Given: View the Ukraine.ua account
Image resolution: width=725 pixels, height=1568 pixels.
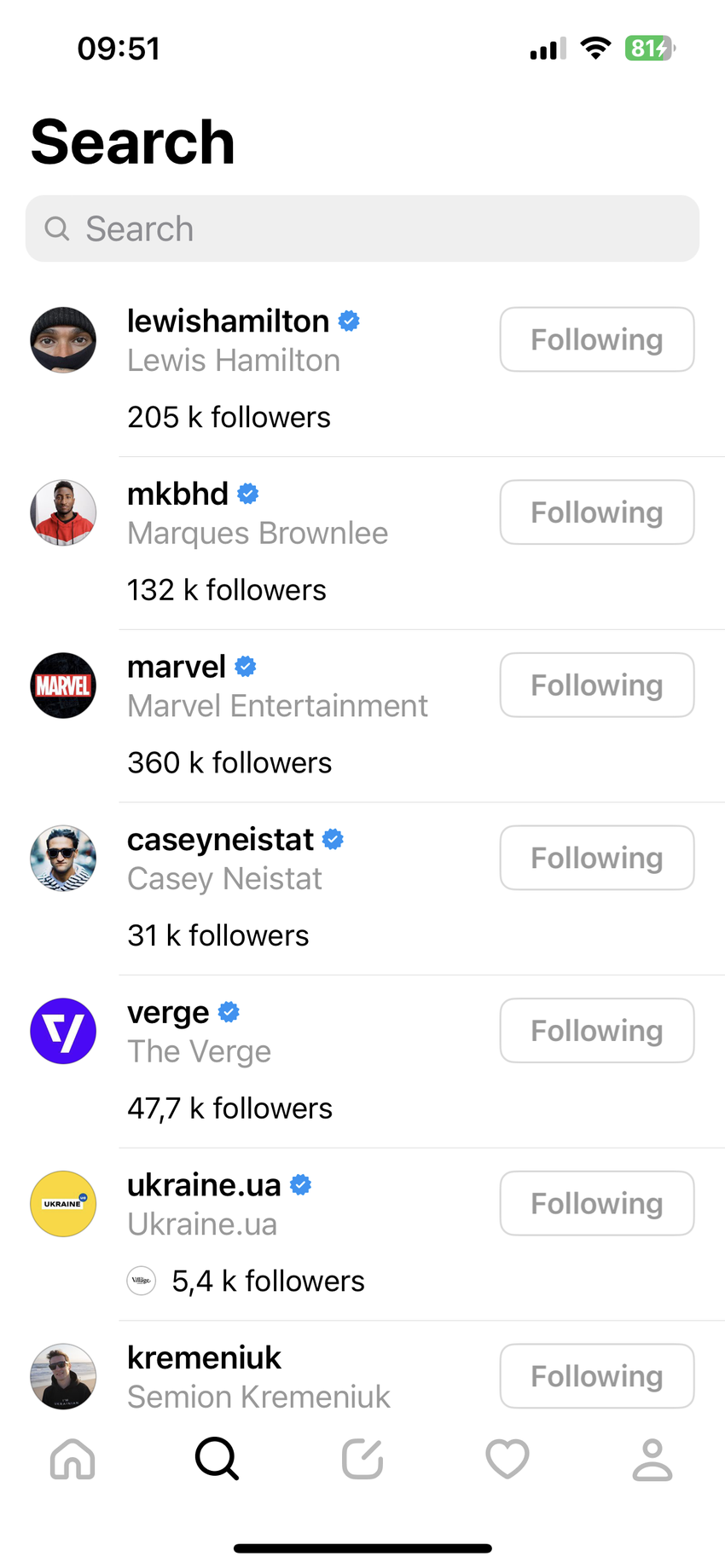Looking at the screenshot, I should tap(204, 1185).
